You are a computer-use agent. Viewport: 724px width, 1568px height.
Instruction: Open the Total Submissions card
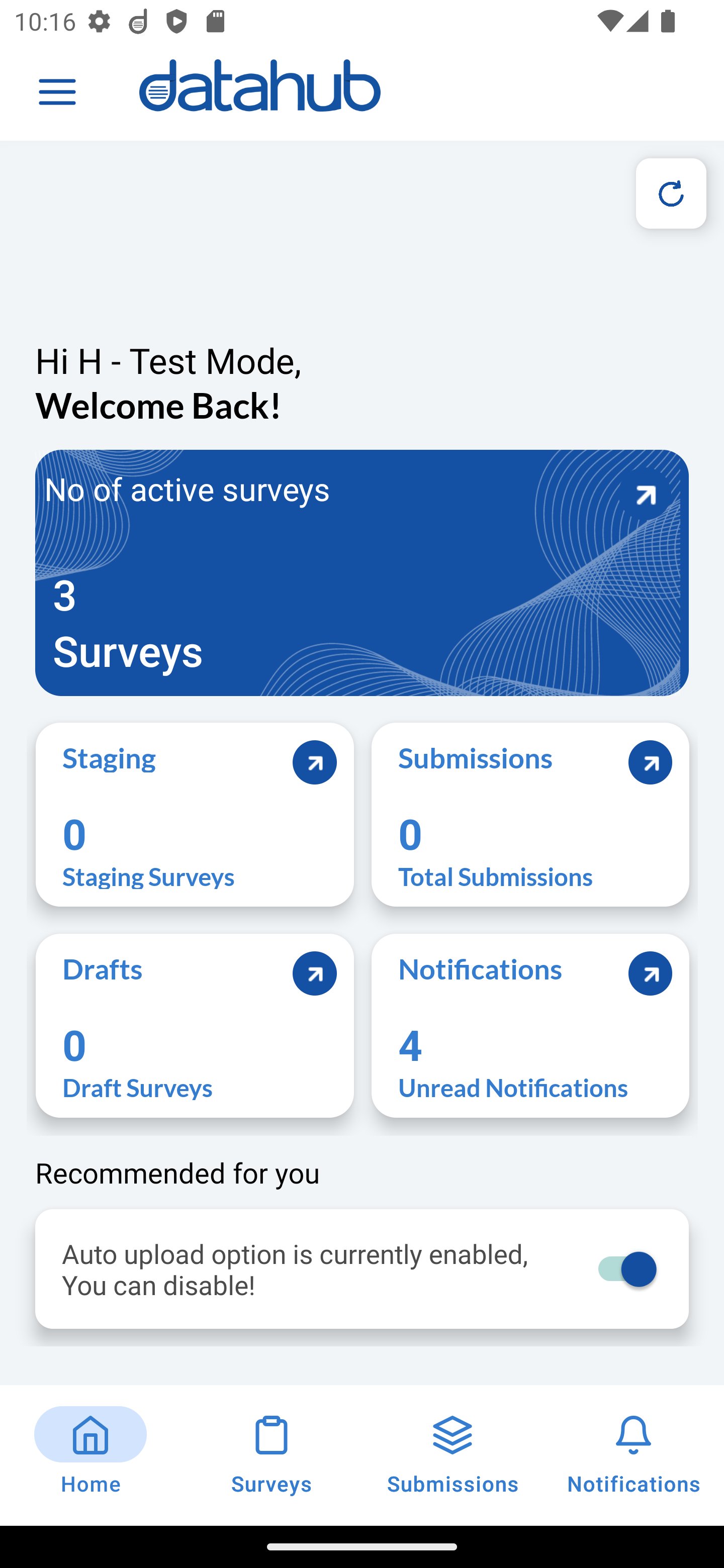530,815
